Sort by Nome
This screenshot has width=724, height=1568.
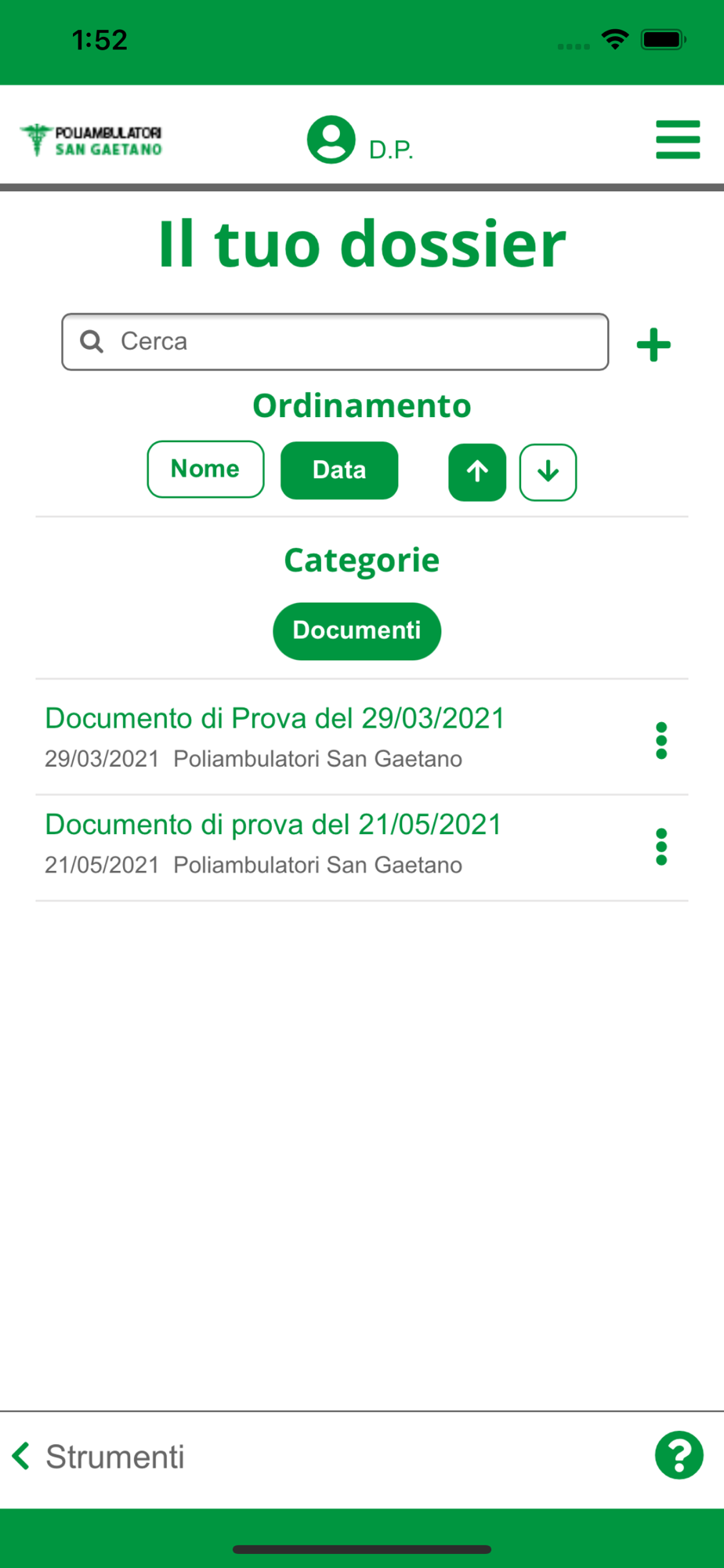(205, 469)
